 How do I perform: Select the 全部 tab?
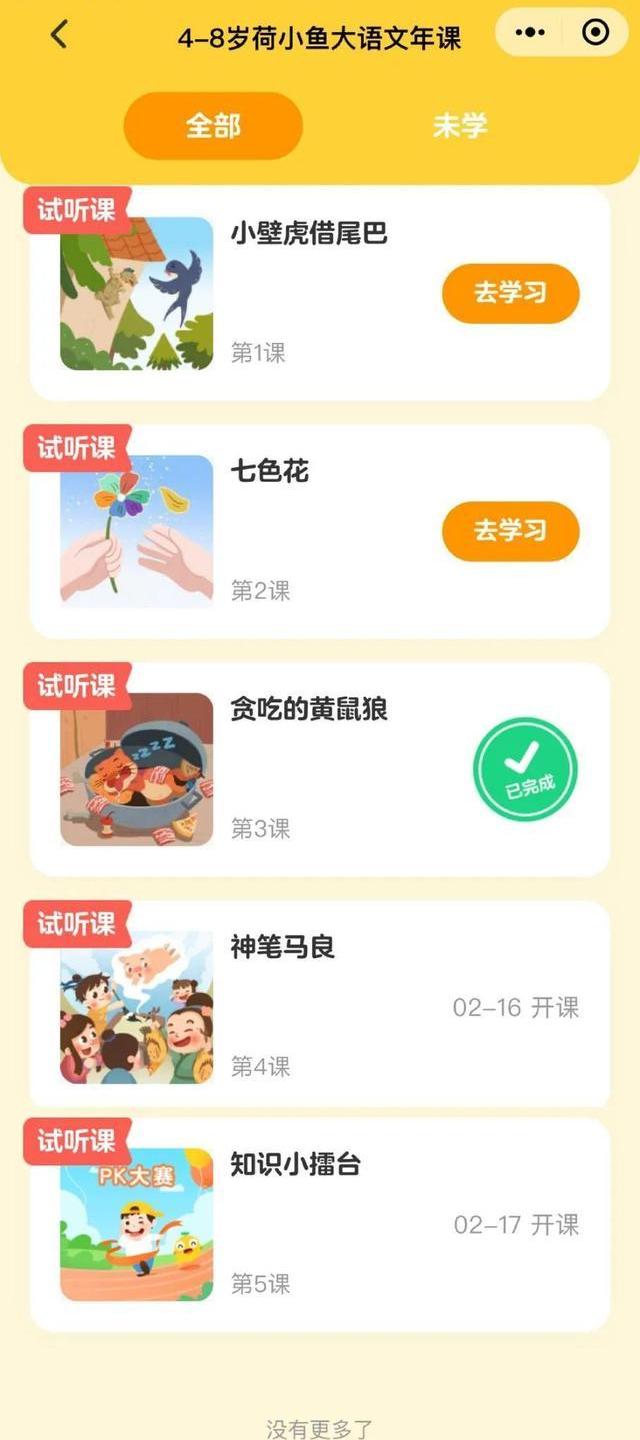[x=213, y=126]
